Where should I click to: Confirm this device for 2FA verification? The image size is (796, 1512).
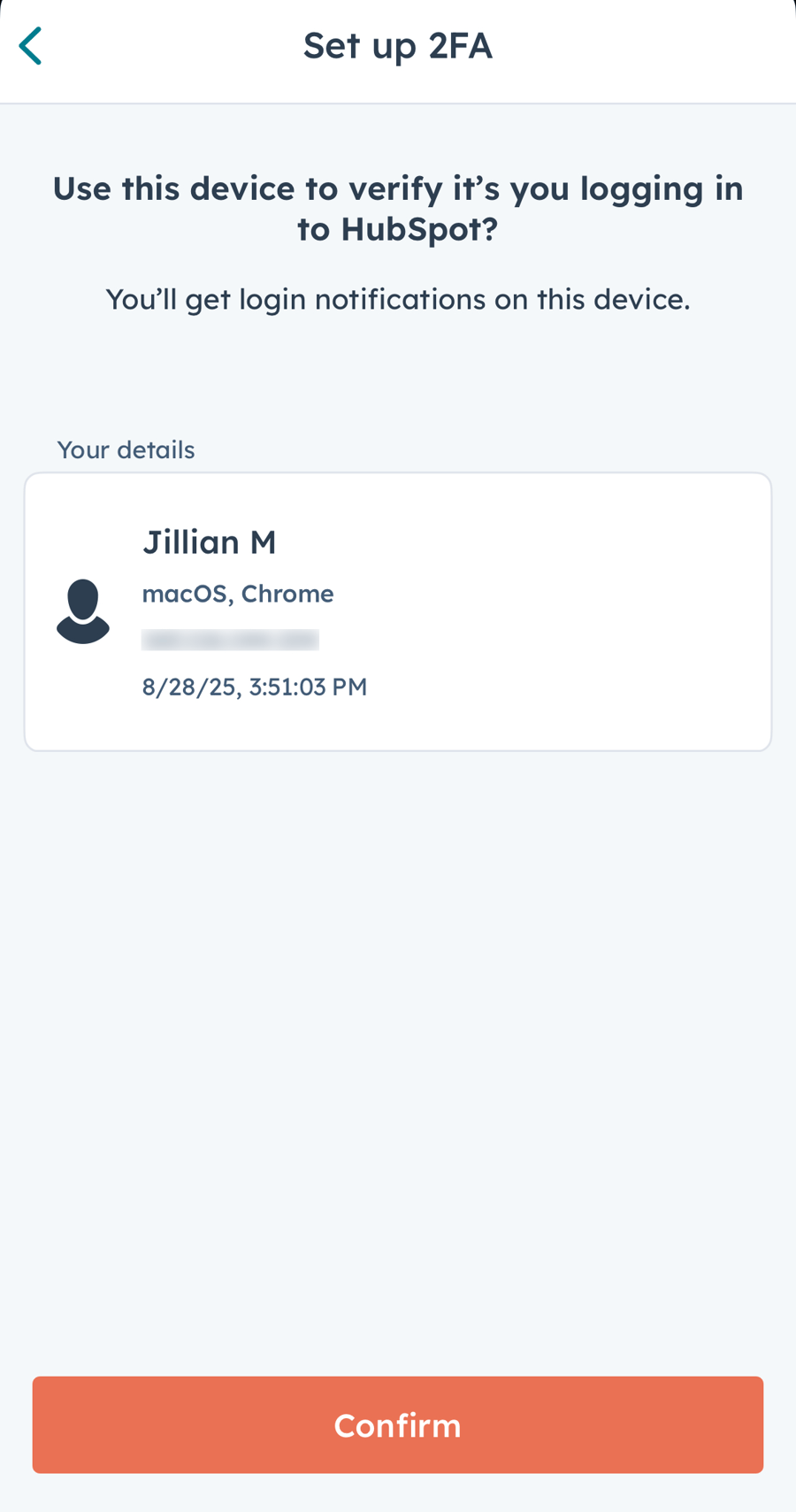pos(397,1424)
